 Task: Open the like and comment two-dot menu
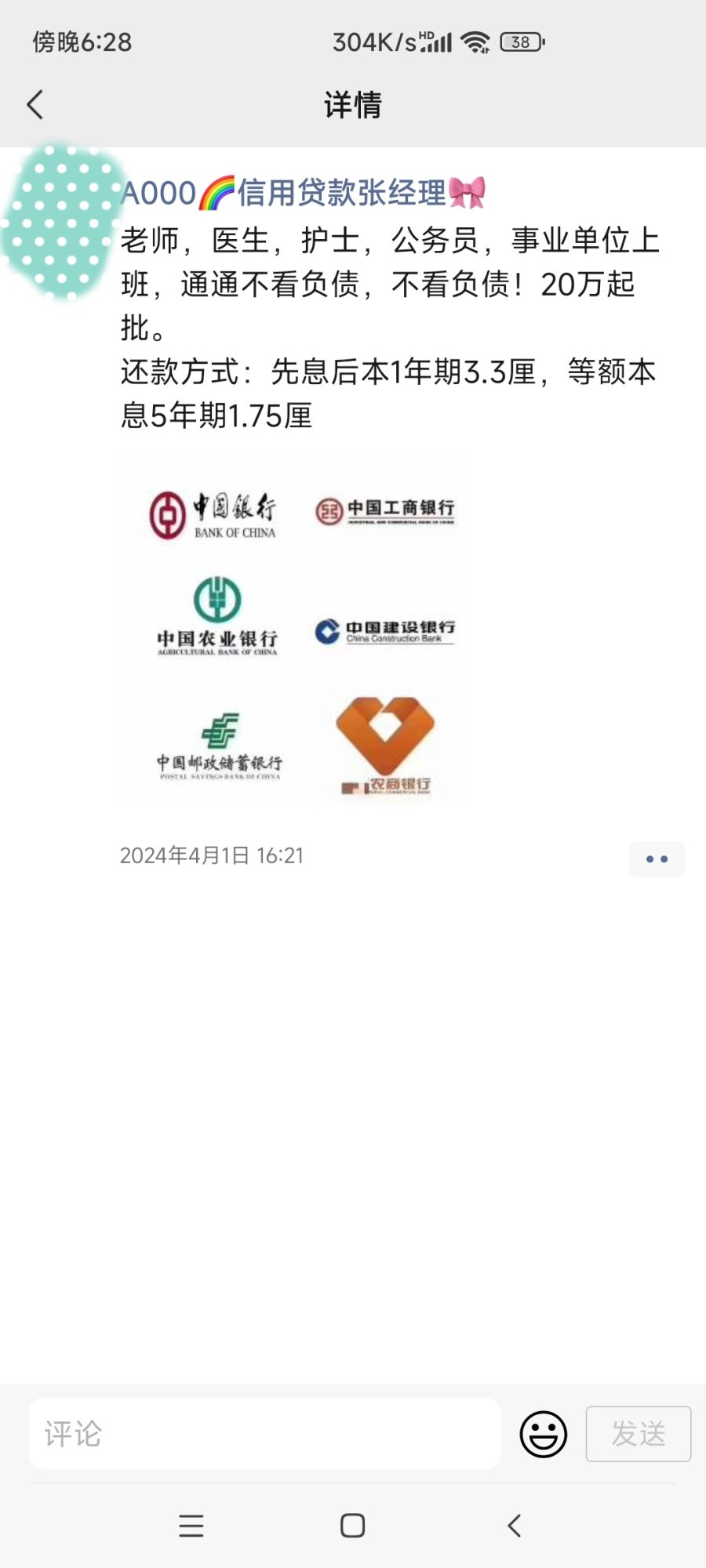(x=657, y=859)
